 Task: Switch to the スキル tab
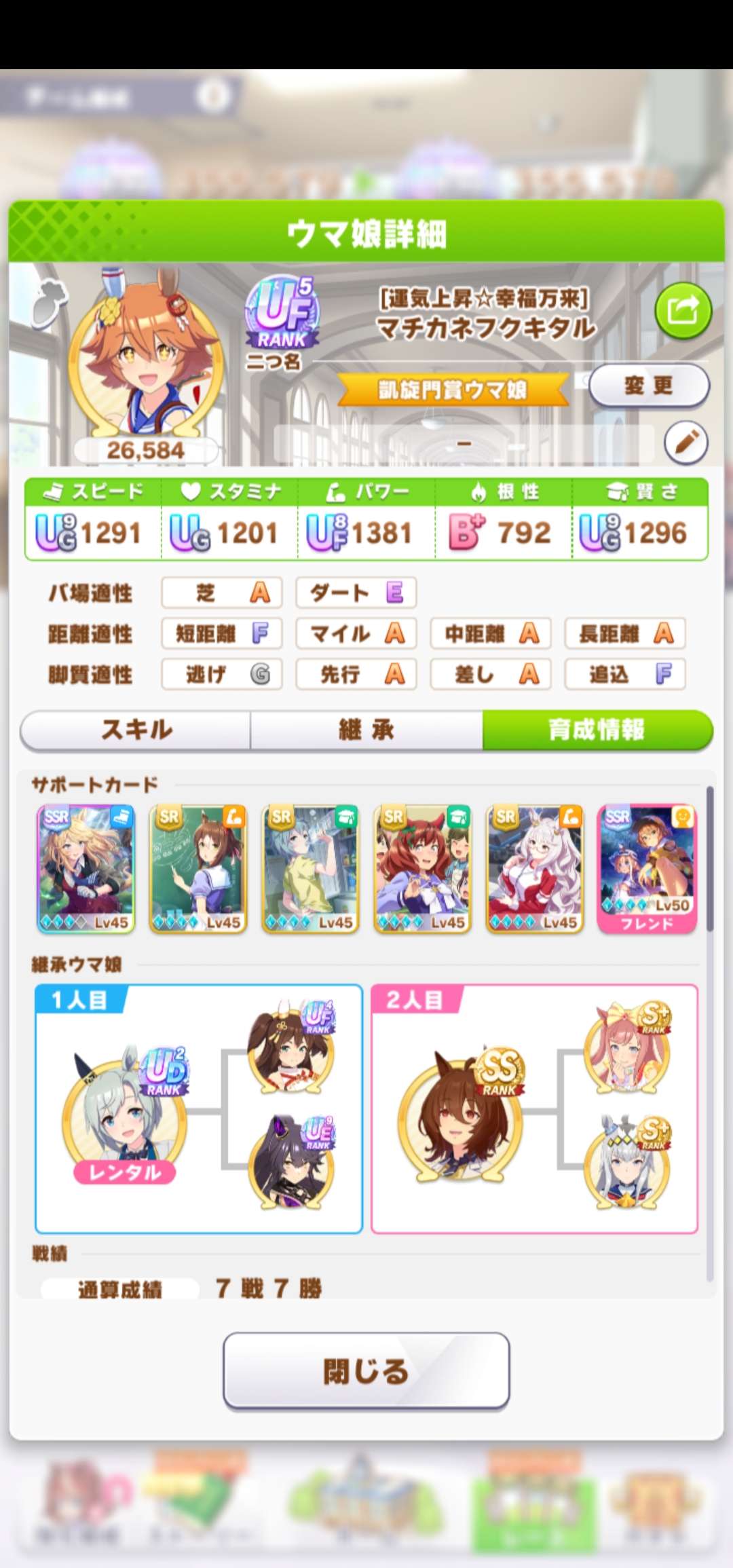pos(136,730)
